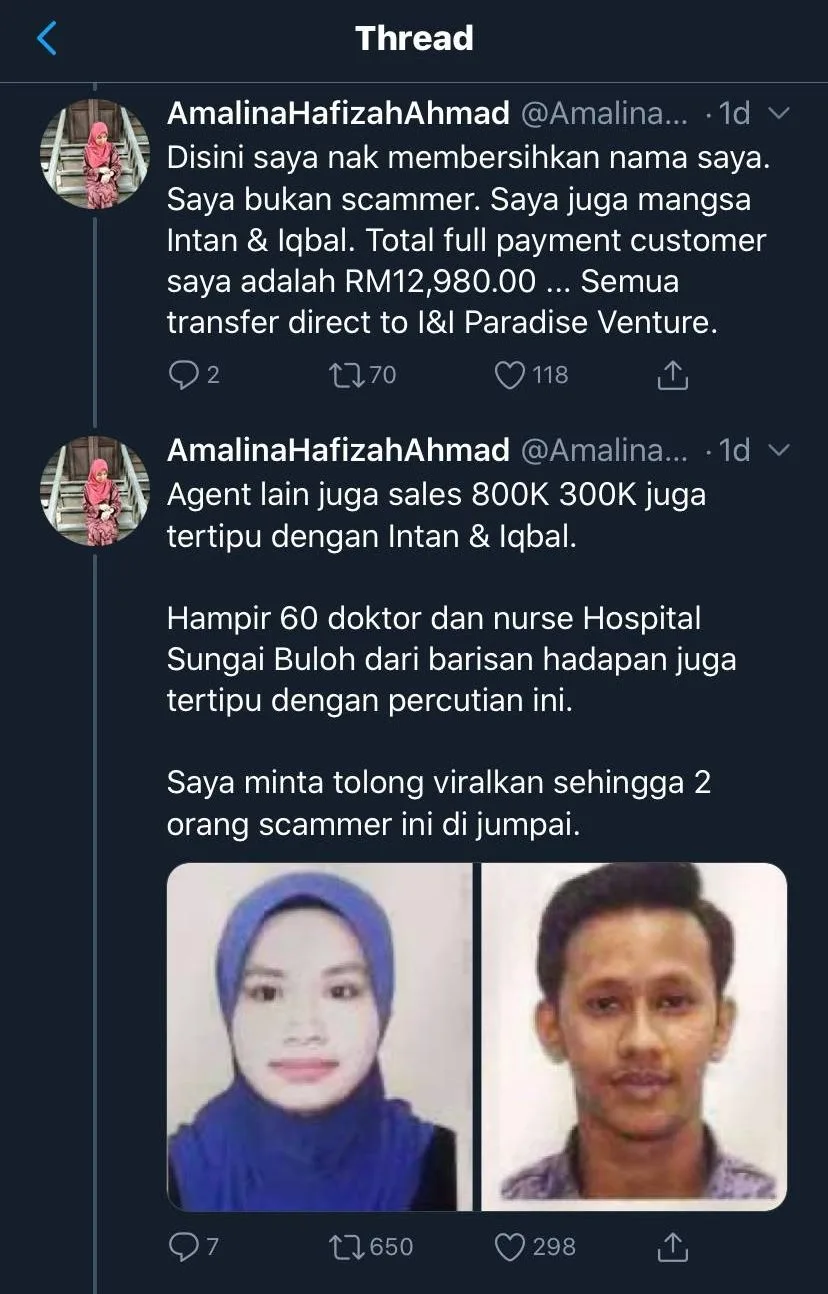This screenshot has height=1294, width=828.
Task: Like the tweet with 298 likes
Action: coord(511,1246)
